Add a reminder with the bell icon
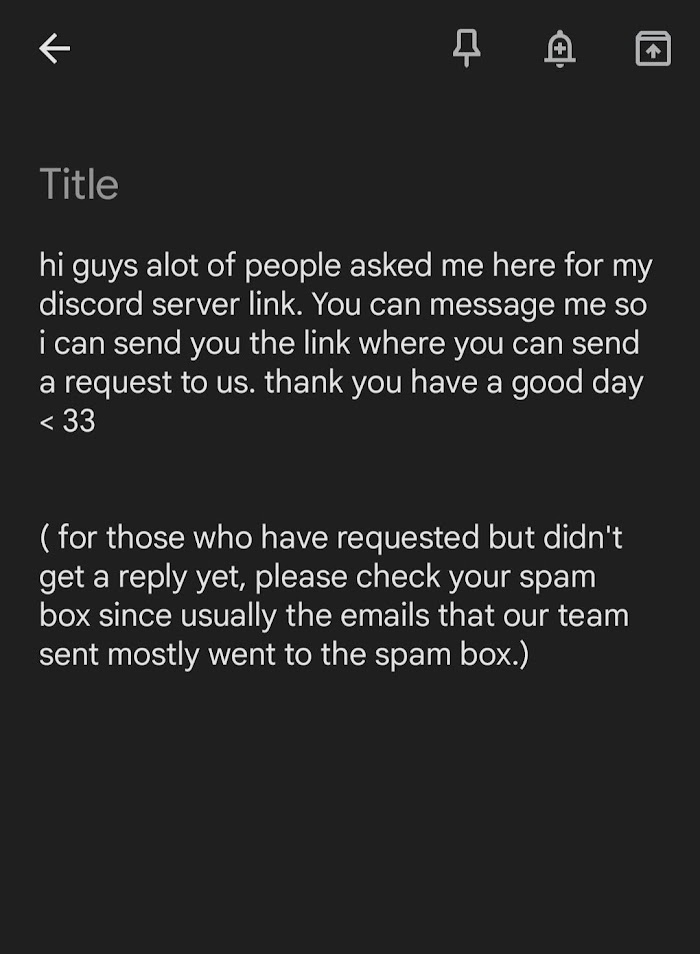The width and height of the screenshot is (700, 954). [x=560, y=49]
